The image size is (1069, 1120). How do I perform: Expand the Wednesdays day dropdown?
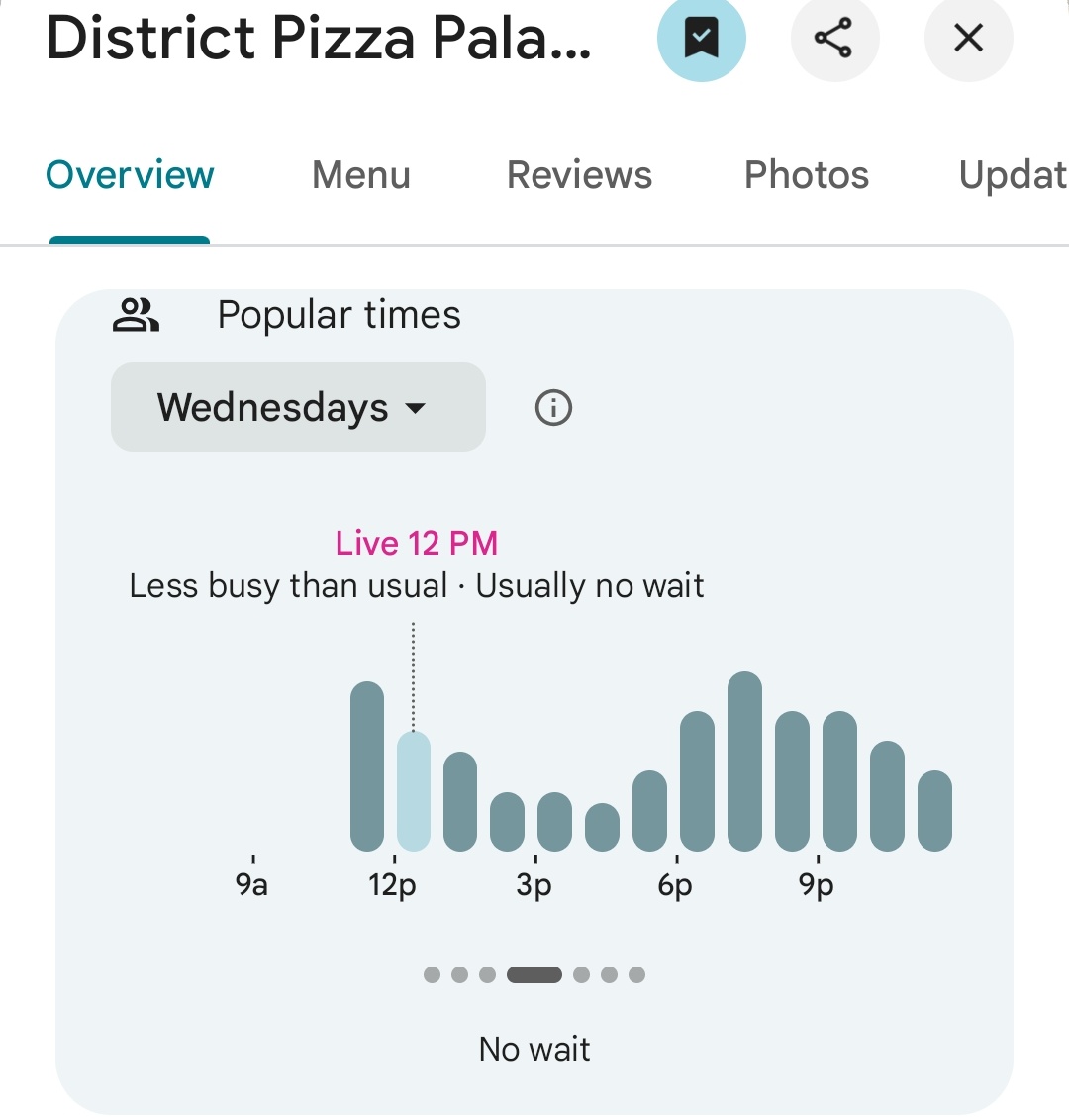click(299, 407)
